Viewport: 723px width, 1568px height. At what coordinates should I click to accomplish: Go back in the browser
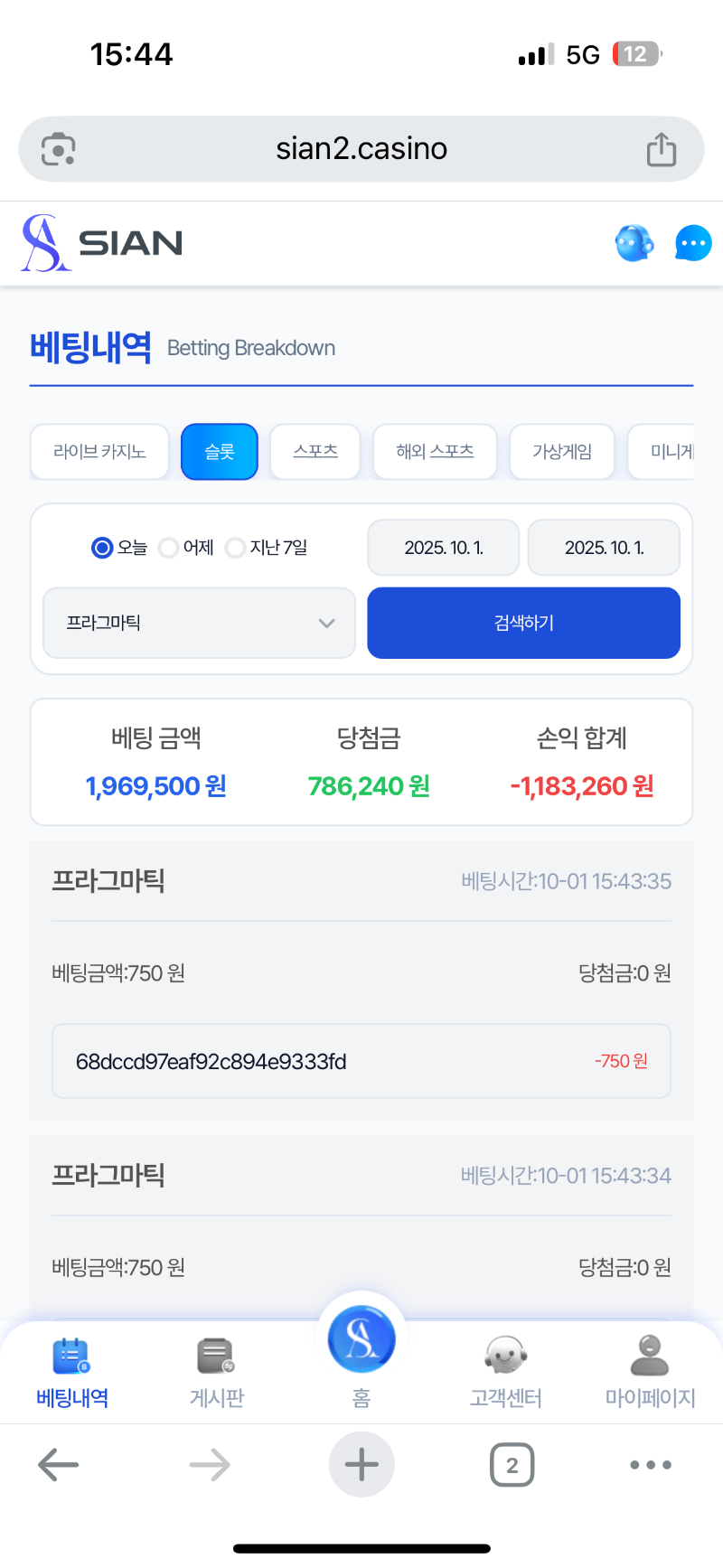(59, 1465)
